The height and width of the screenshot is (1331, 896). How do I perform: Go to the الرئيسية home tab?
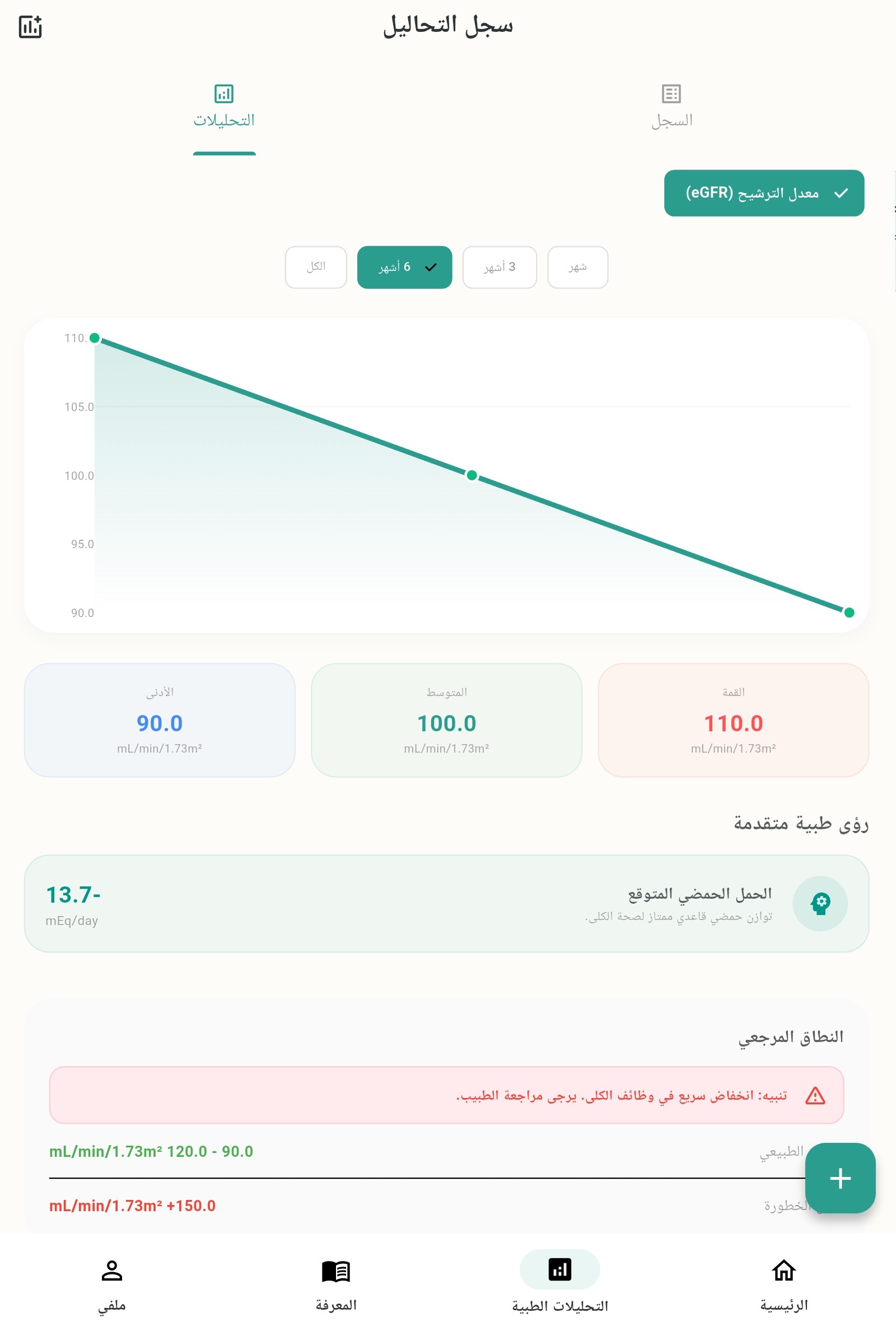pos(783,1282)
